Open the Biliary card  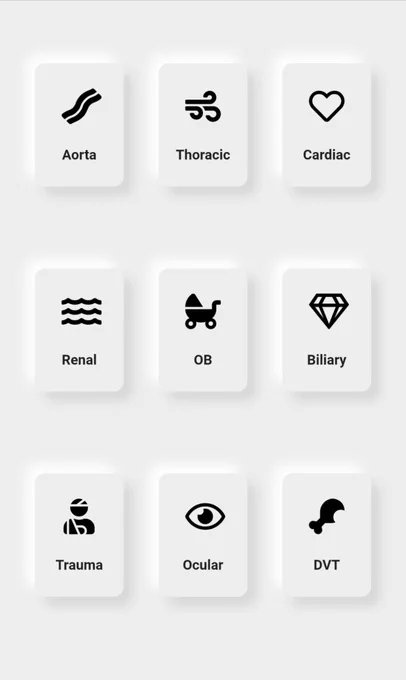(x=327, y=330)
